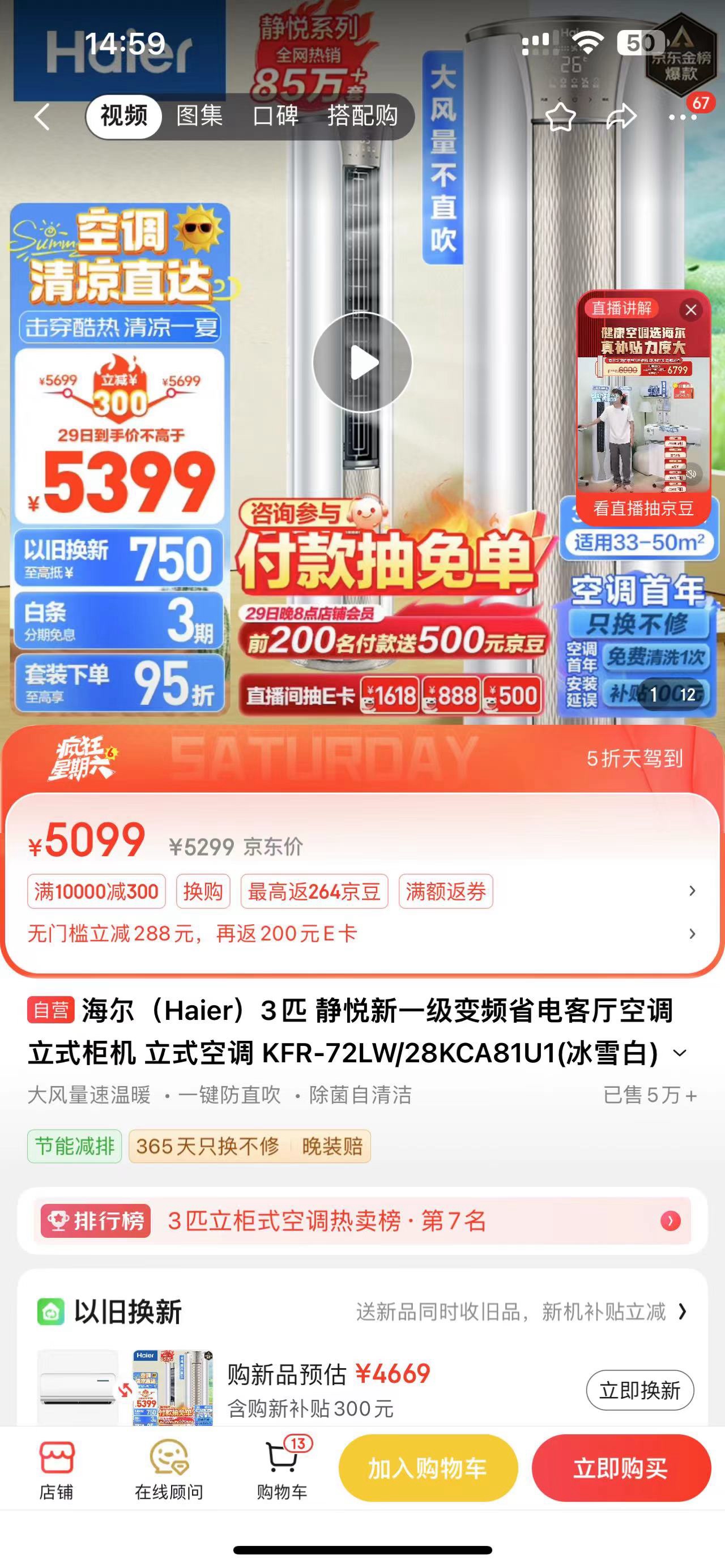Image resolution: width=725 pixels, height=1568 pixels.
Task: Tap 立即换新 to trade in
Action: [639, 1390]
